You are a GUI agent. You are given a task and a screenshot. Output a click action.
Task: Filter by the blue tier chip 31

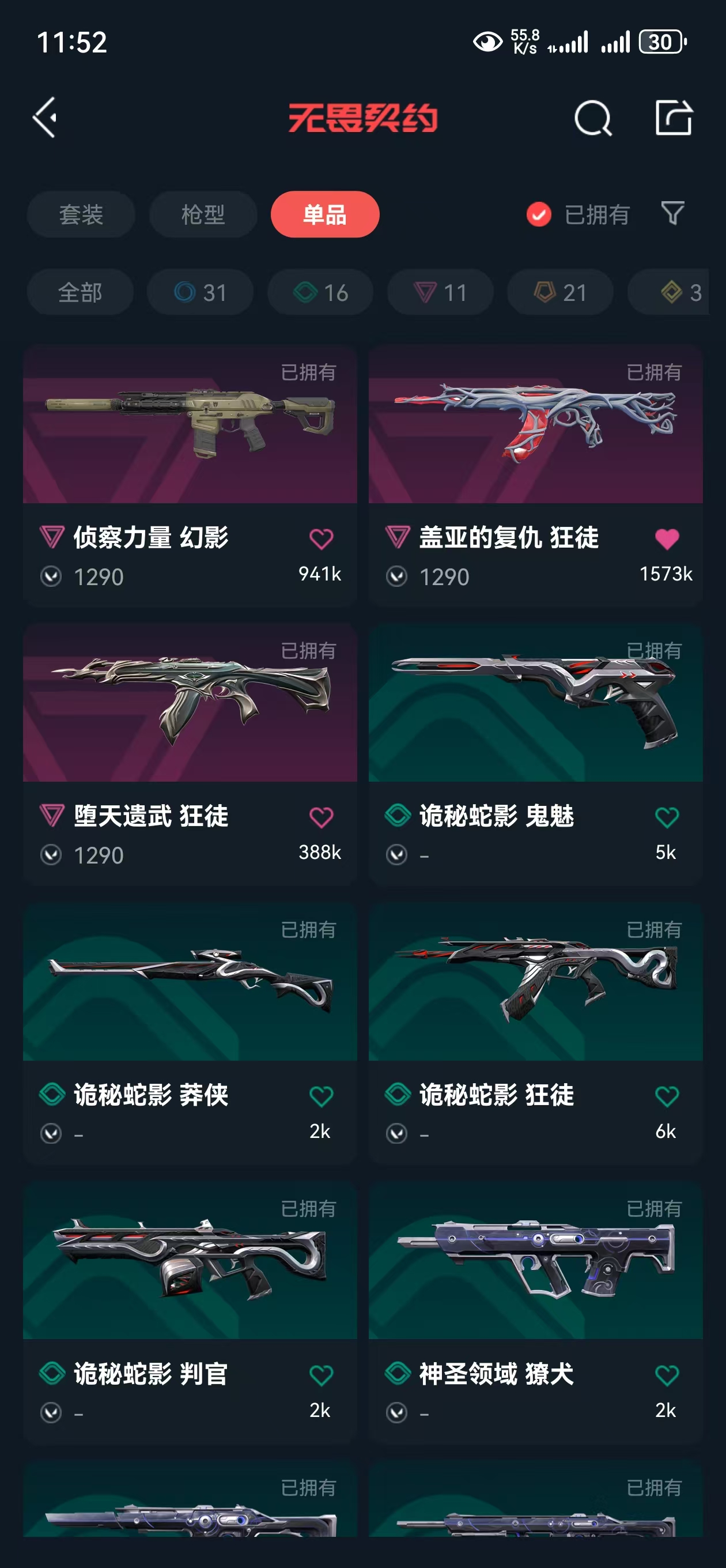[x=199, y=293]
